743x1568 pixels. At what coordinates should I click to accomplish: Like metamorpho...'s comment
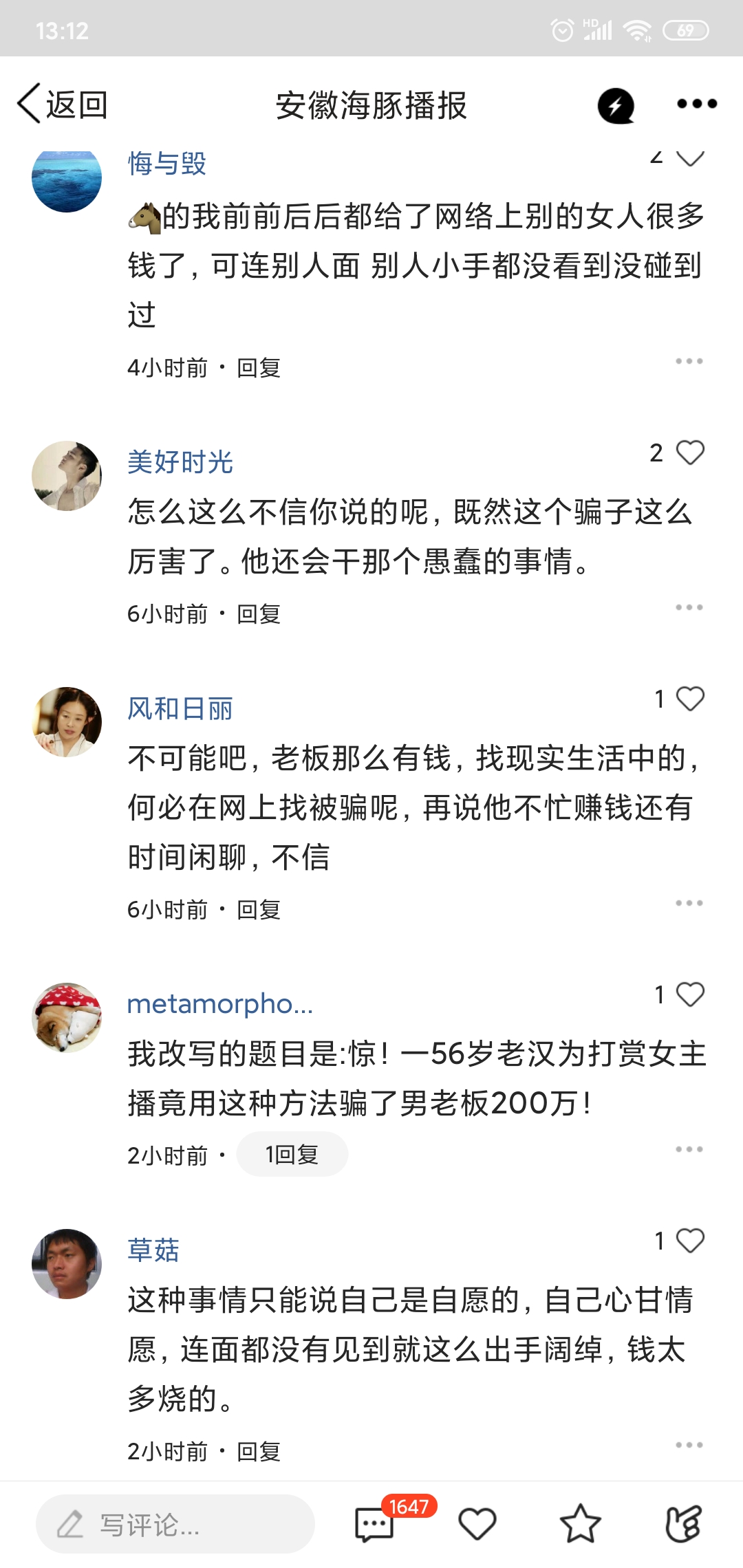click(x=690, y=994)
